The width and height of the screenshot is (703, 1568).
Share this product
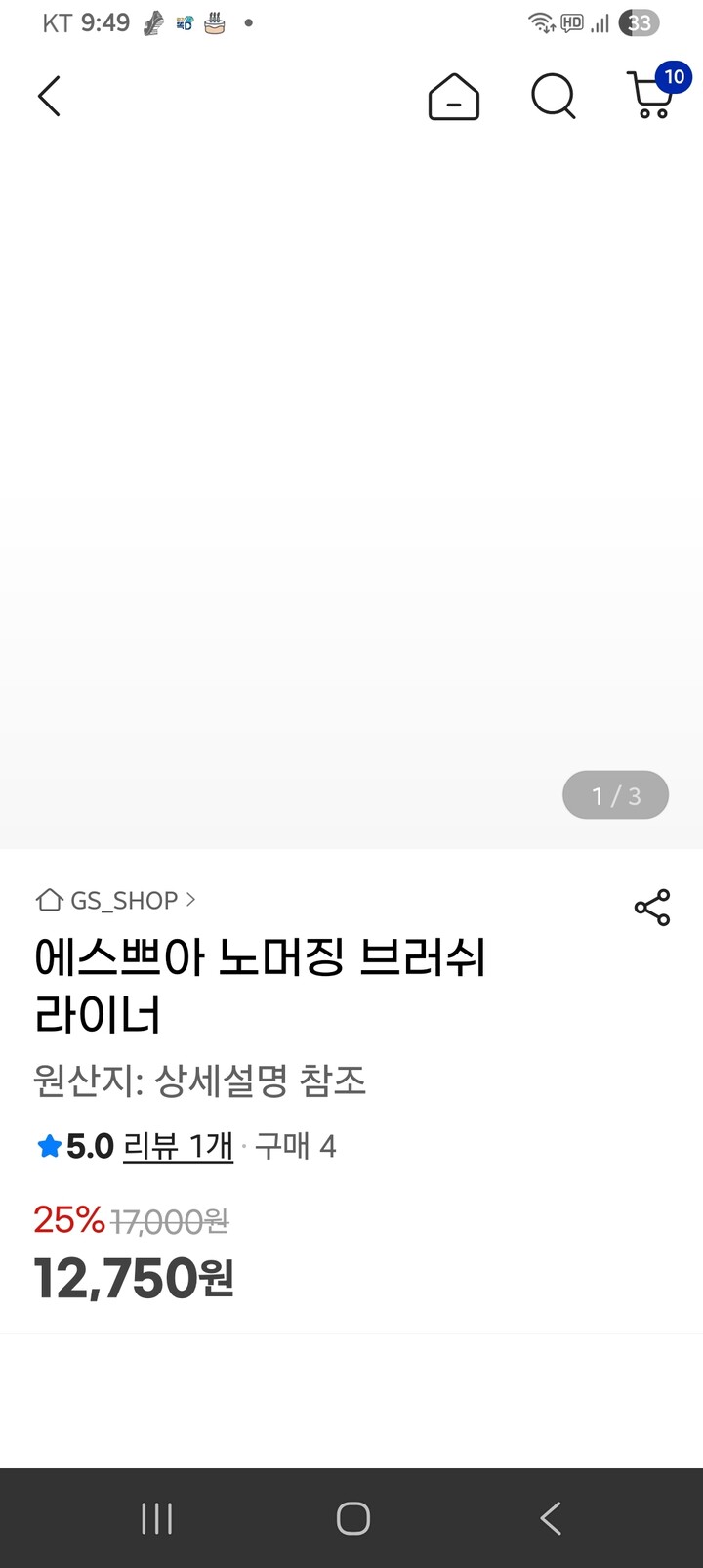tap(652, 908)
